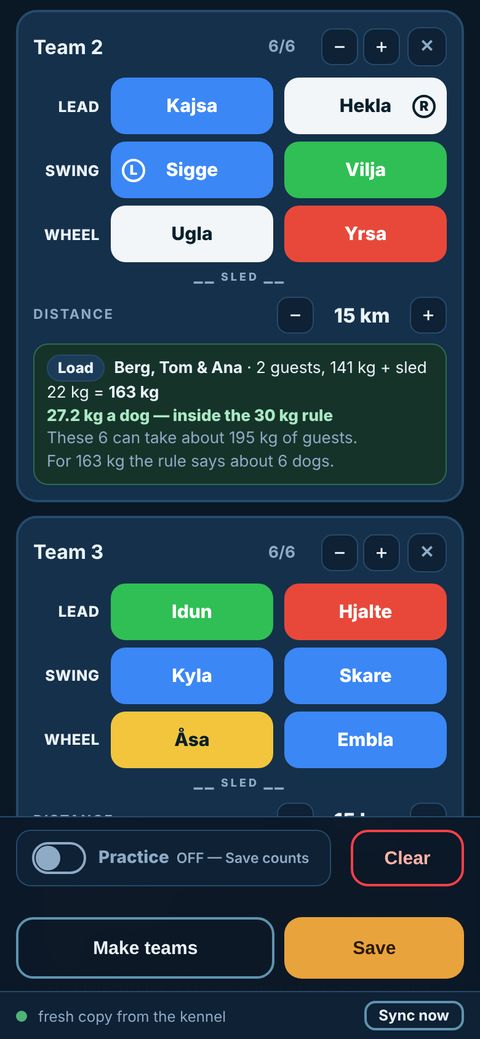Image resolution: width=480 pixels, height=1039 pixels.
Task: Sync now with the kennel
Action: pos(414,1016)
